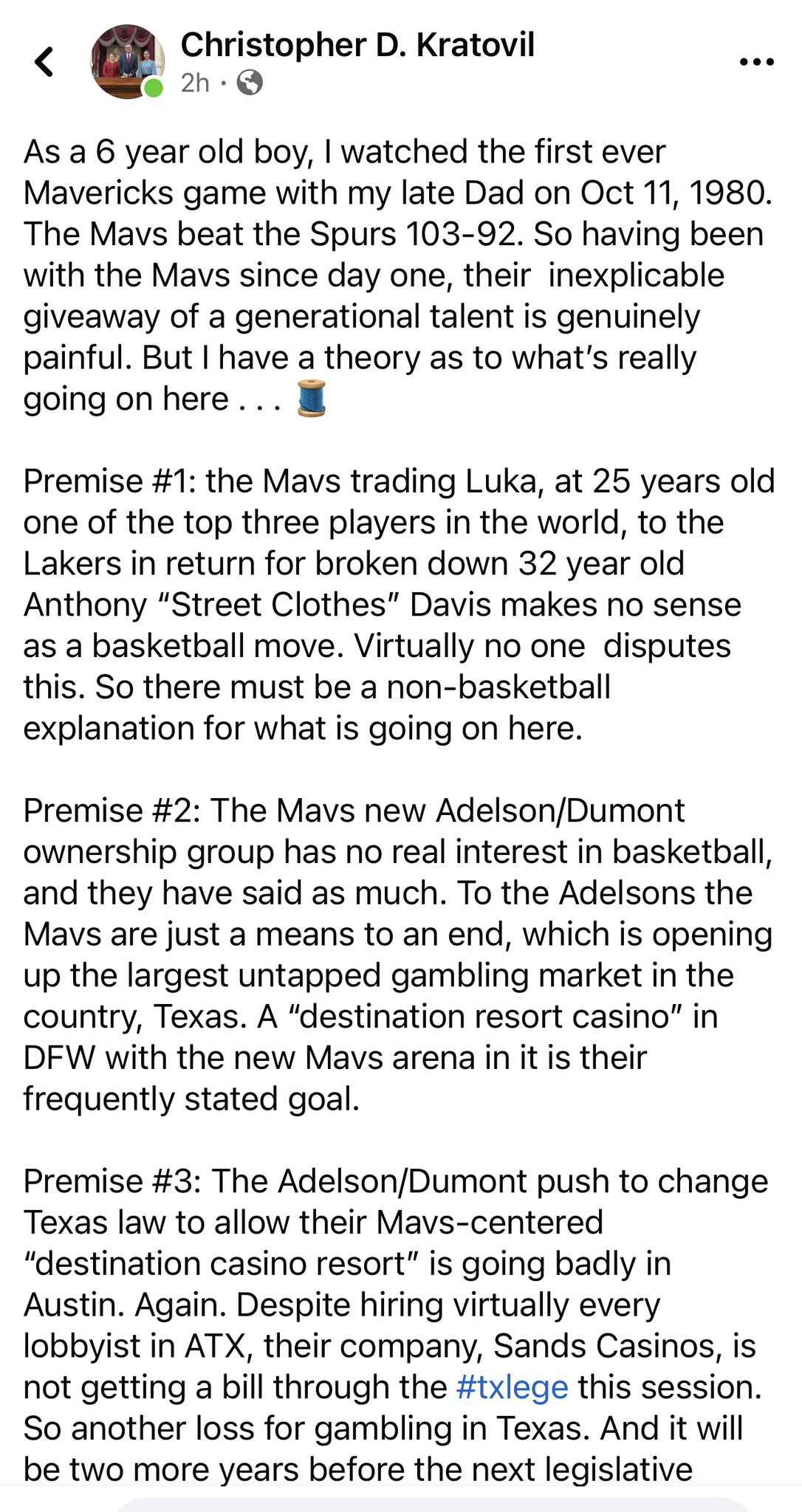Open the #txlege hashtag link

pos(513,1387)
